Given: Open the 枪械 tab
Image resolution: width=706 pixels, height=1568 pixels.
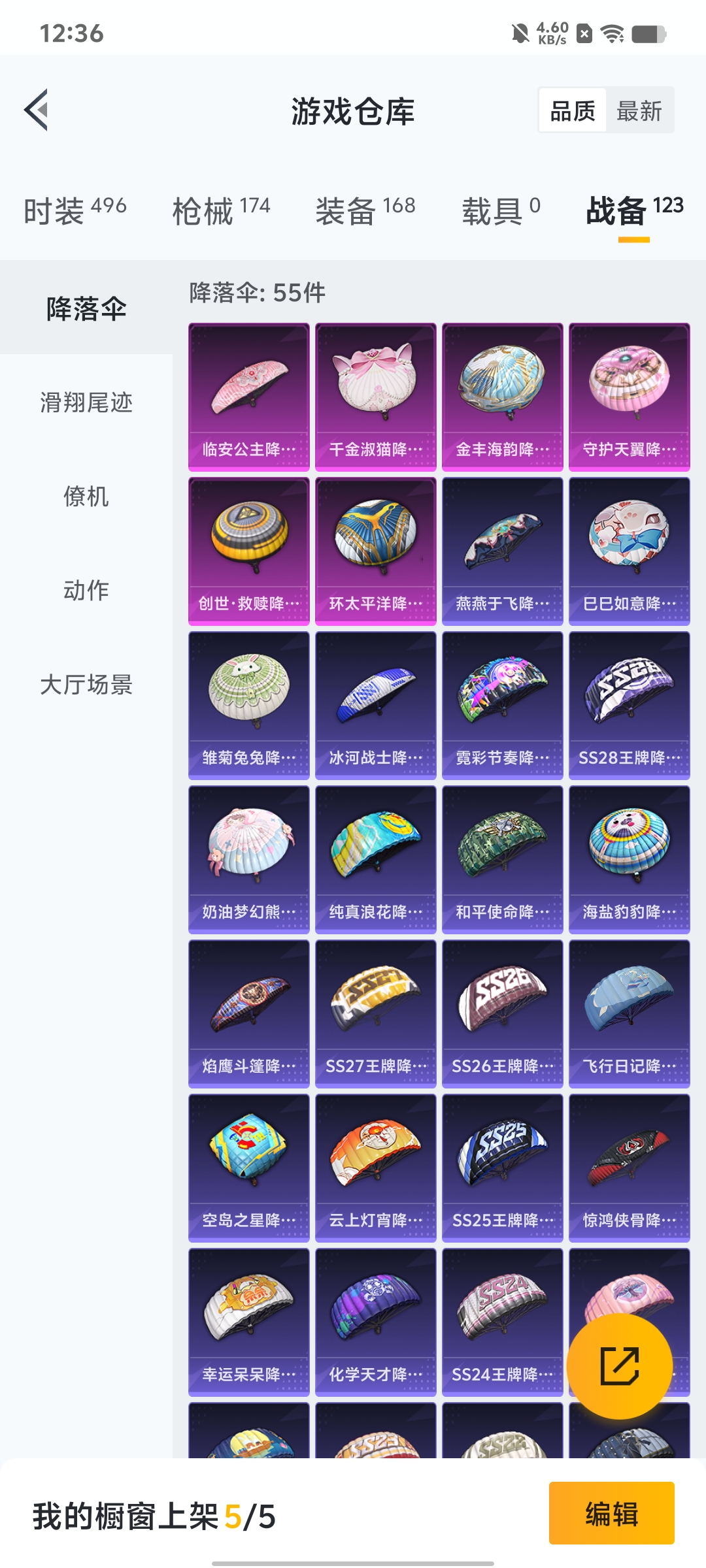Looking at the screenshot, I should point(221,210).
